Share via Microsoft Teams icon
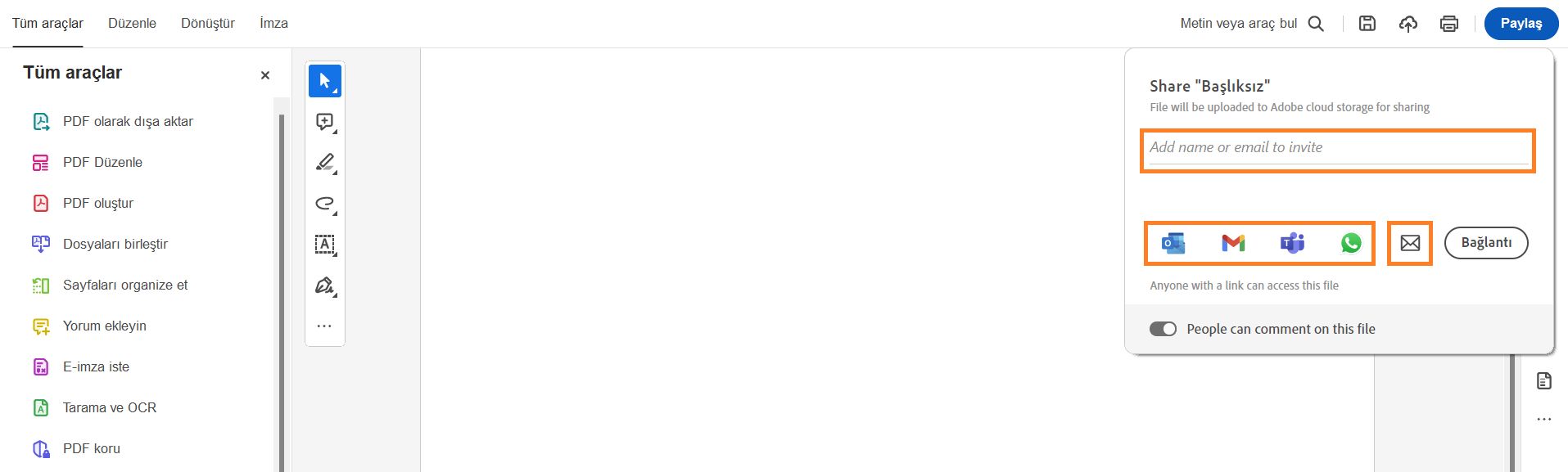 [1292, 243]
